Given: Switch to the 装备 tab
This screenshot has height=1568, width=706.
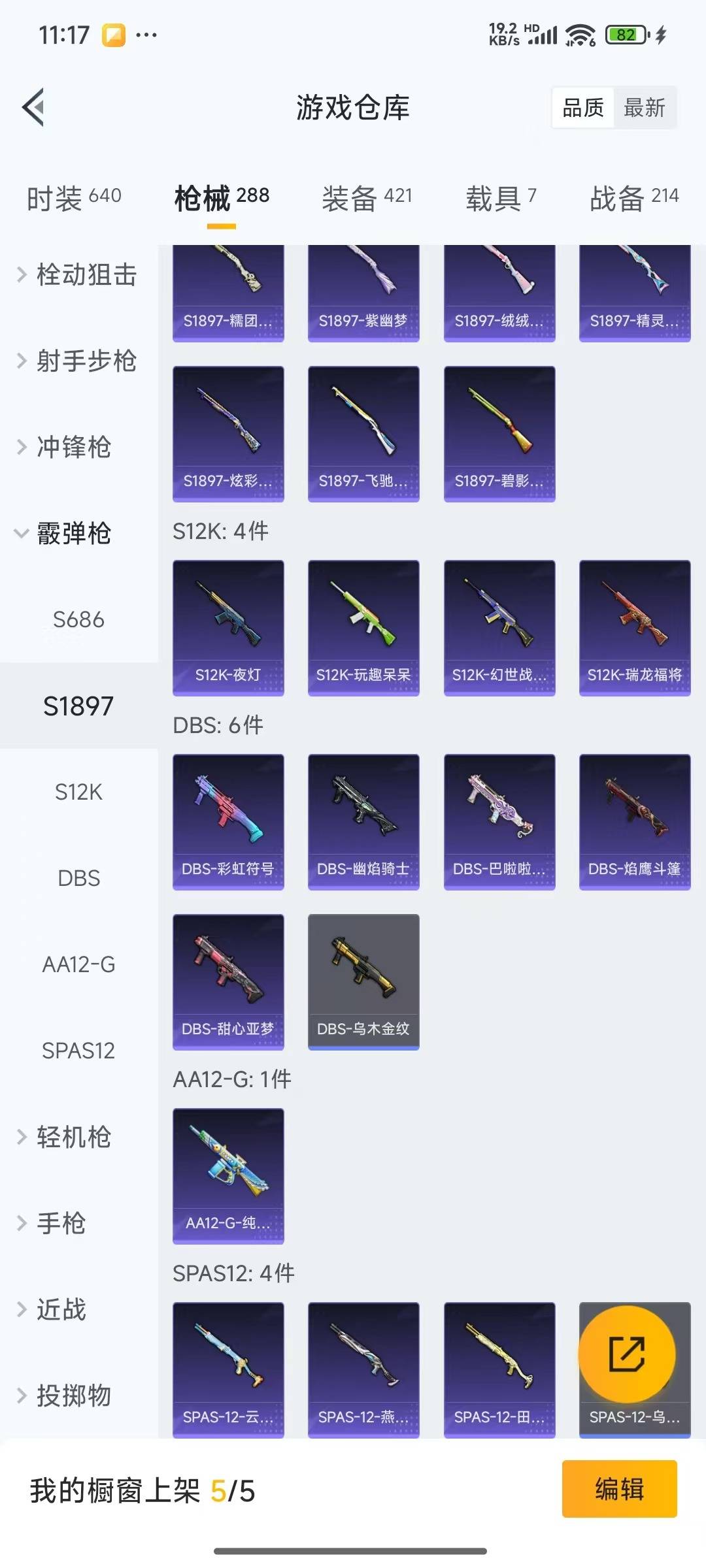Looking at the screenshot, I should pos(367,197).
